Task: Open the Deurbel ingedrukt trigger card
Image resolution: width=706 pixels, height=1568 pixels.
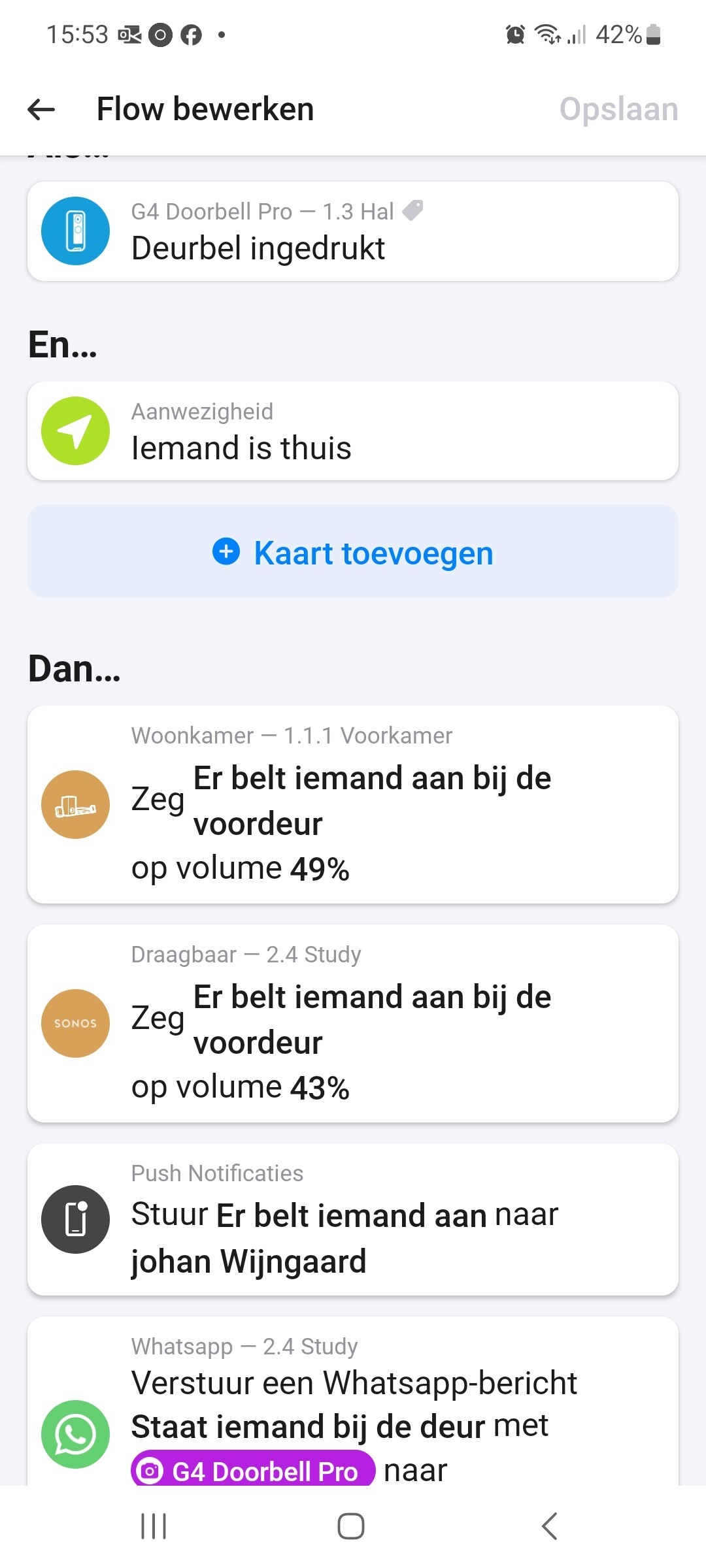Action: pos(353,231)
